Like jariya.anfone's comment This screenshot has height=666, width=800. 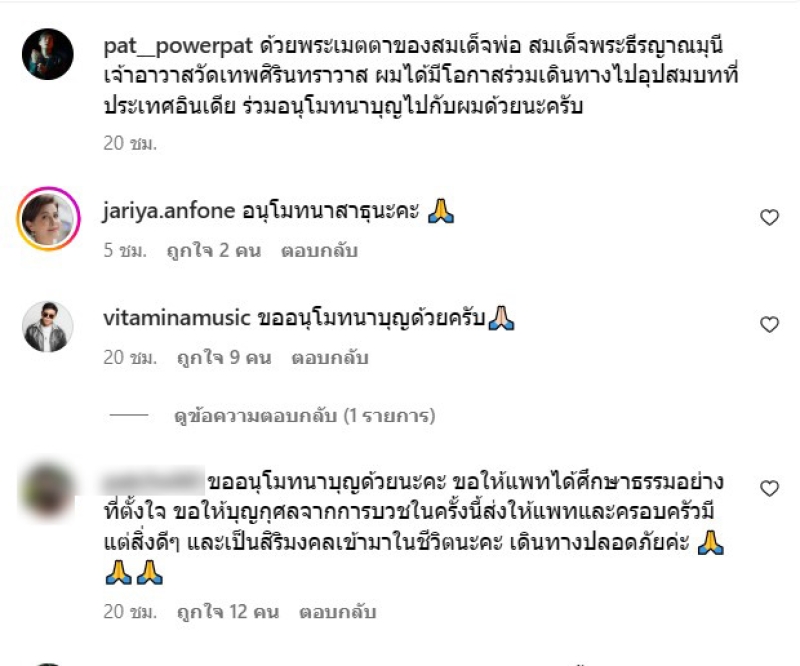click(769, 217)
